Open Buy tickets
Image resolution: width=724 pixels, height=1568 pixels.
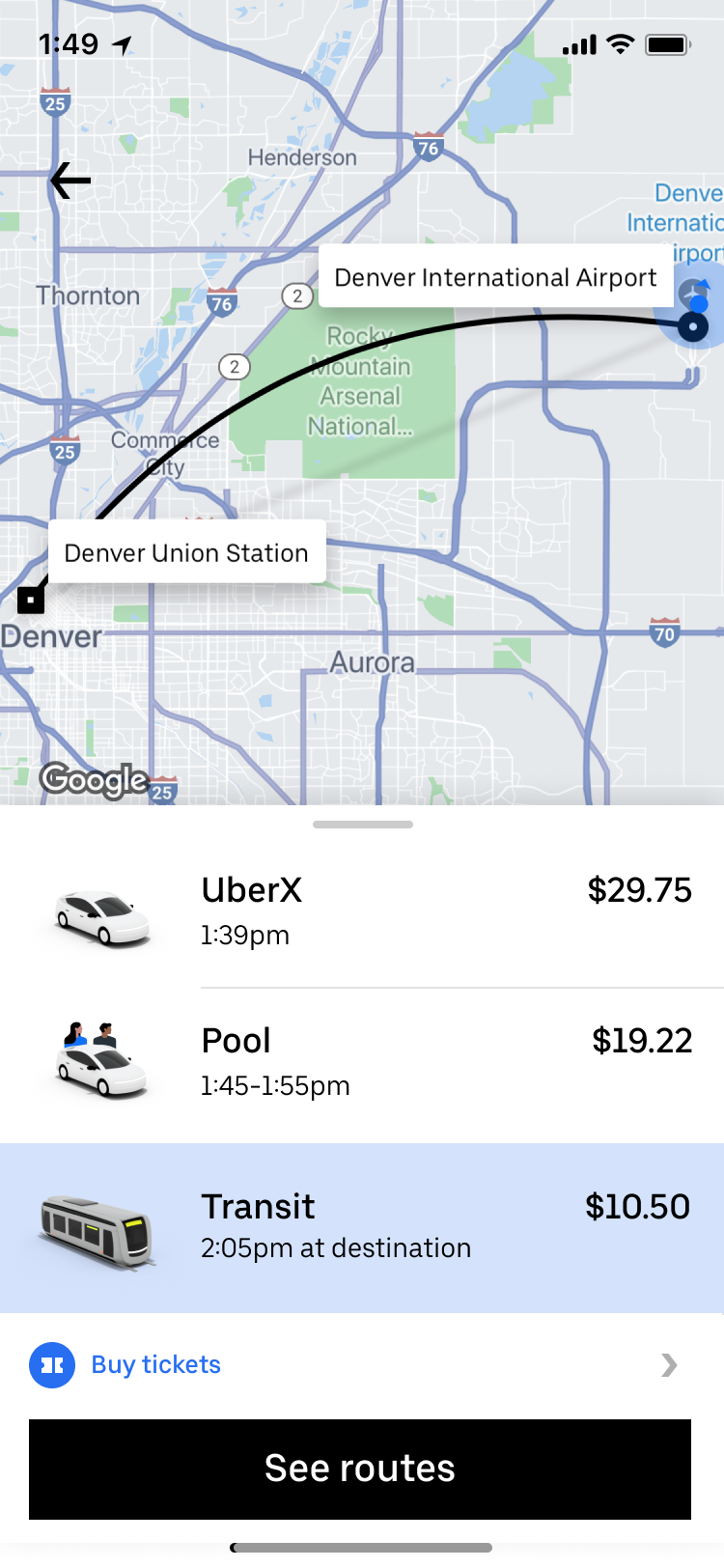click(155, 1364)
